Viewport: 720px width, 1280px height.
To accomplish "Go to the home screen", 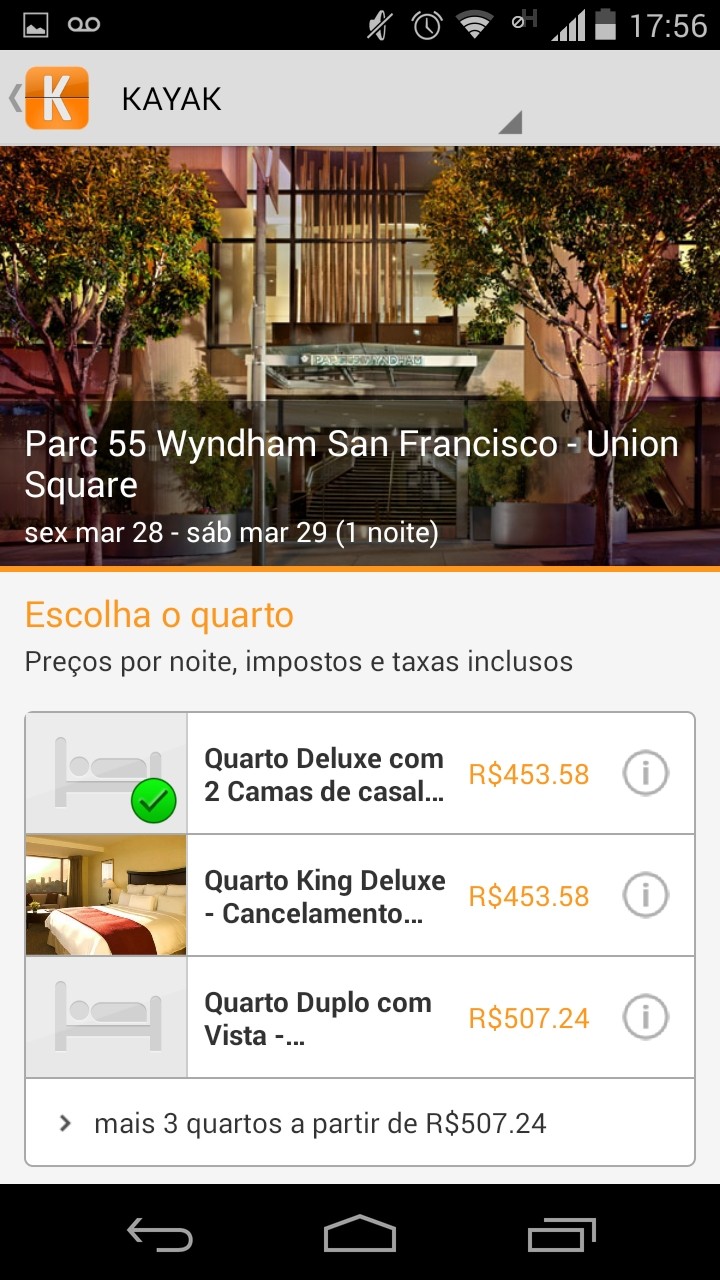I will [x=360, y=1234].
